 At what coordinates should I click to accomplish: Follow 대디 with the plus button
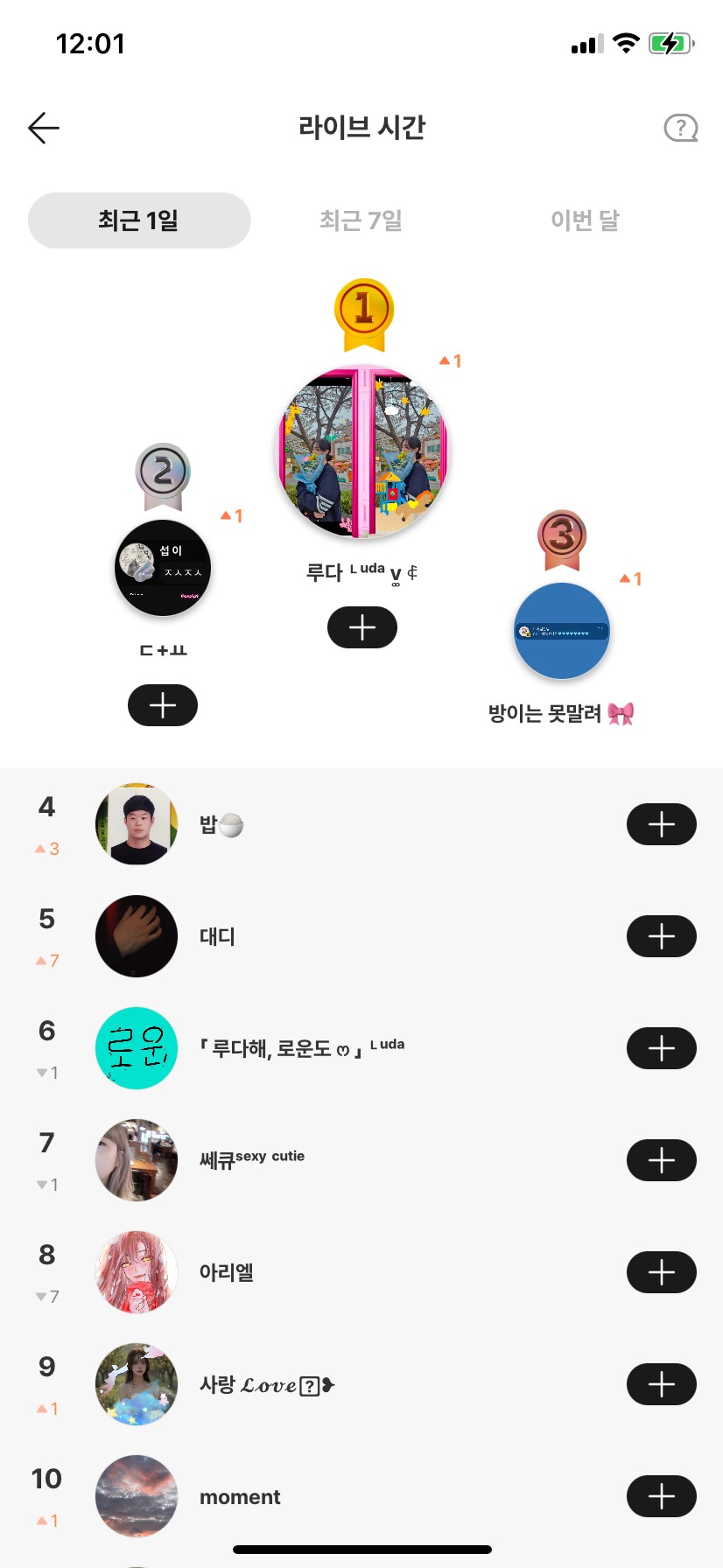coord(661,936)
